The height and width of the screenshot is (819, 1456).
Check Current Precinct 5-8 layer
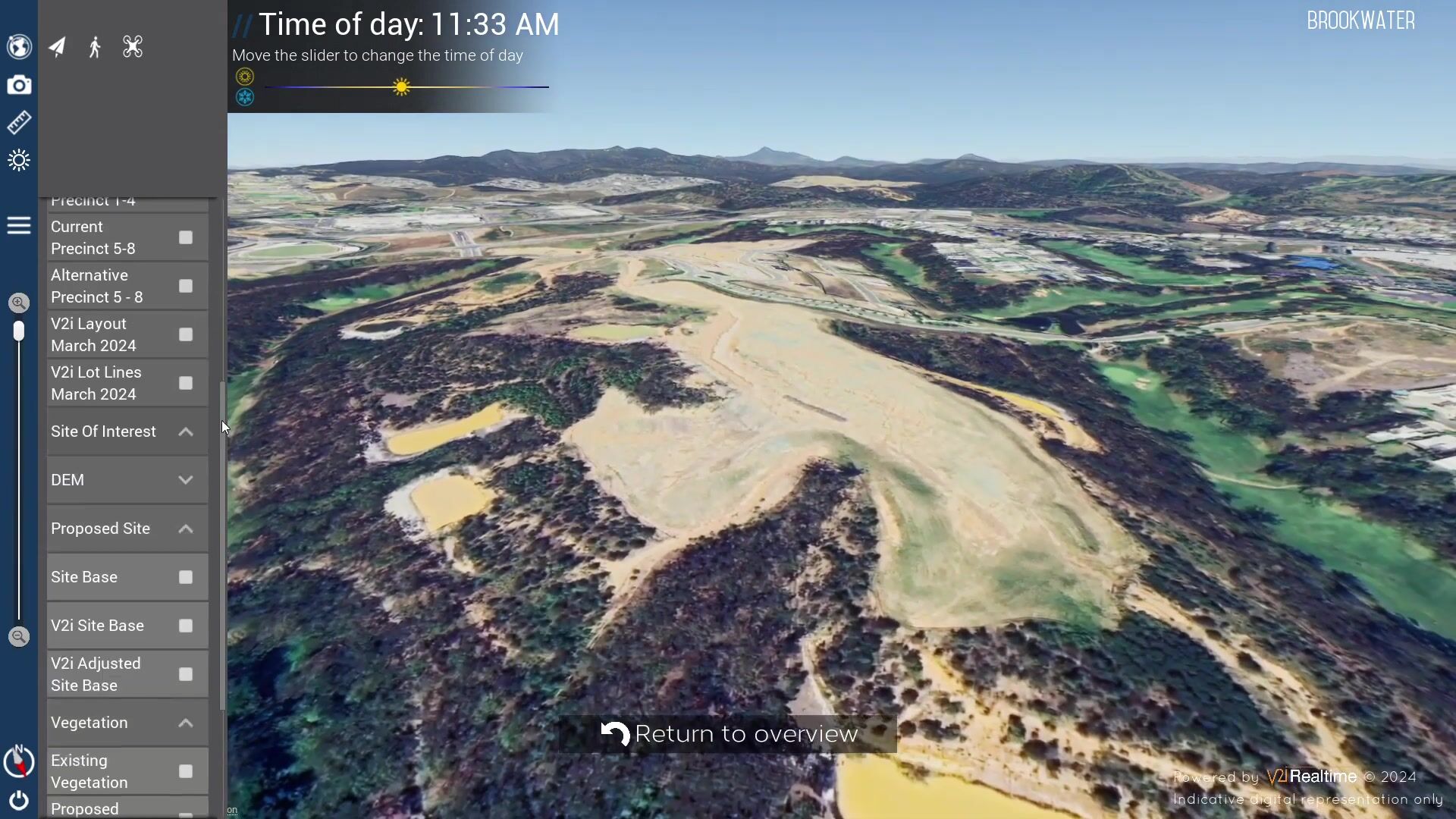point(186,238)
